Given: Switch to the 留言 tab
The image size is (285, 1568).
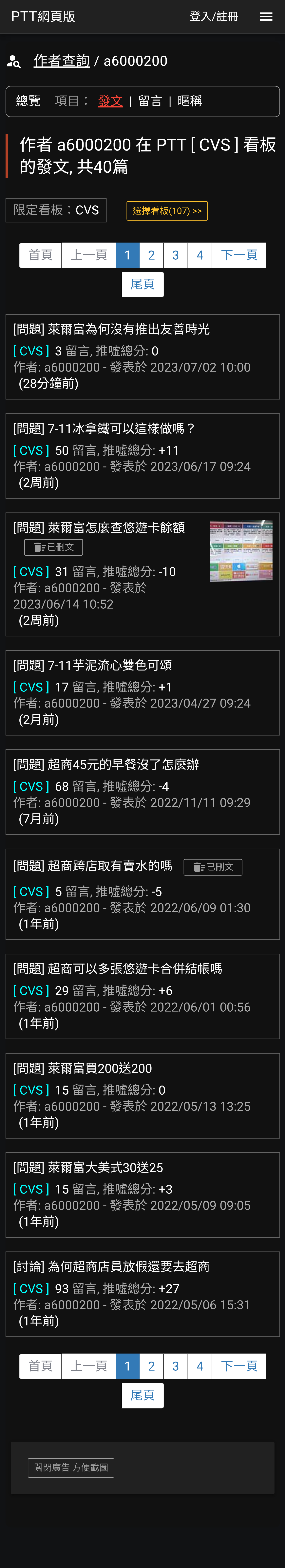Looking at the screenshot, I should click(150, 101).
